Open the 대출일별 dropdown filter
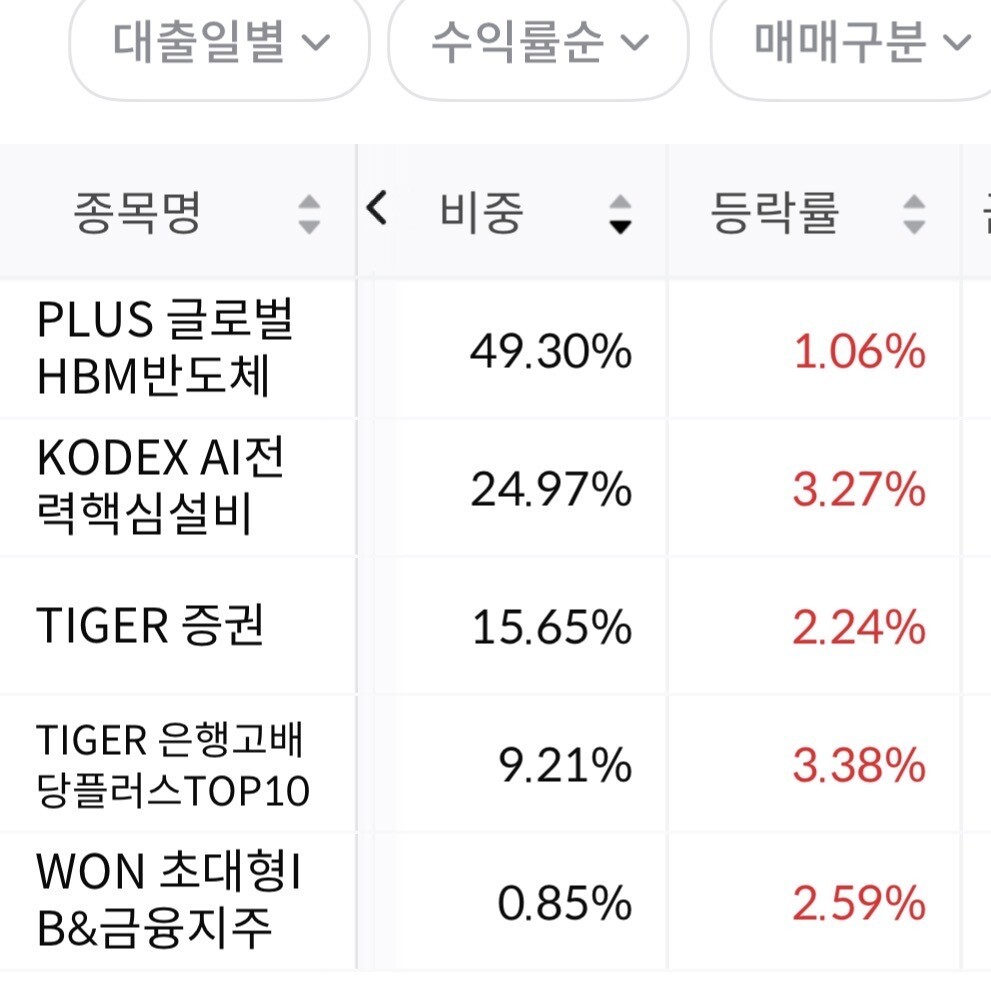 219,43
